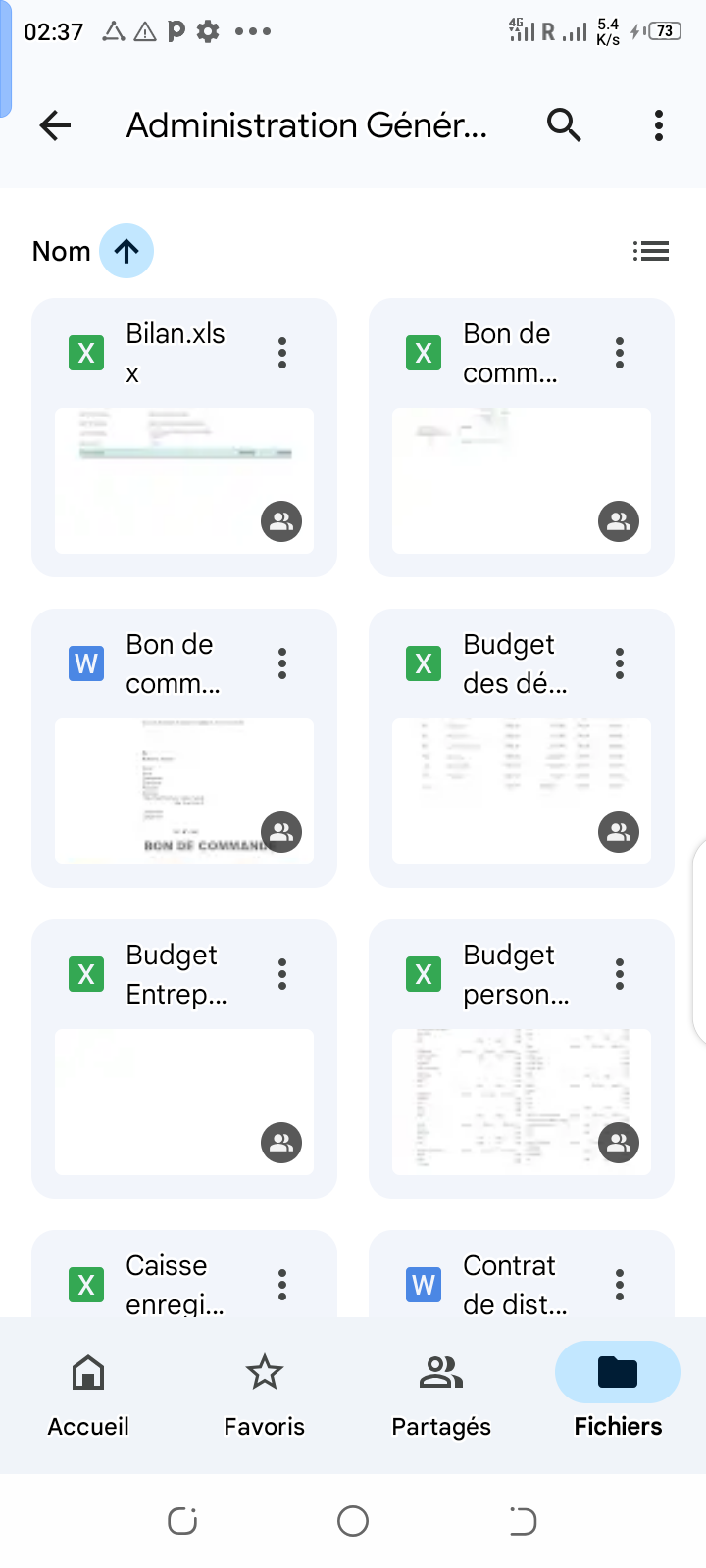Viewport: 706px width, 1568px height.
Task: Open the Budget Entrep... spreadsheet
Action: click(x=184, y=1058)
